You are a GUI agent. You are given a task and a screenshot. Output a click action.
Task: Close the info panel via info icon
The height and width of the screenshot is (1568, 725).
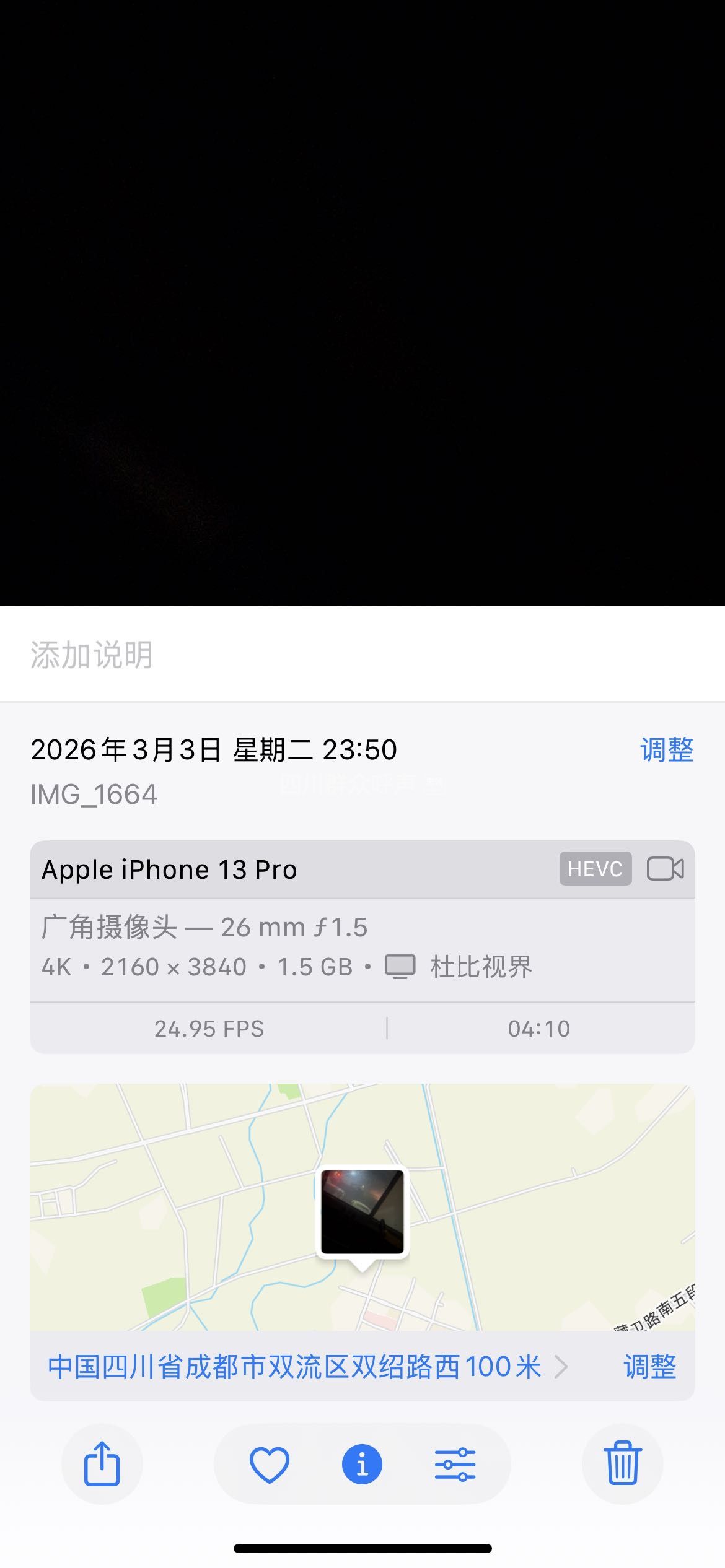(x=362, y=1464)
